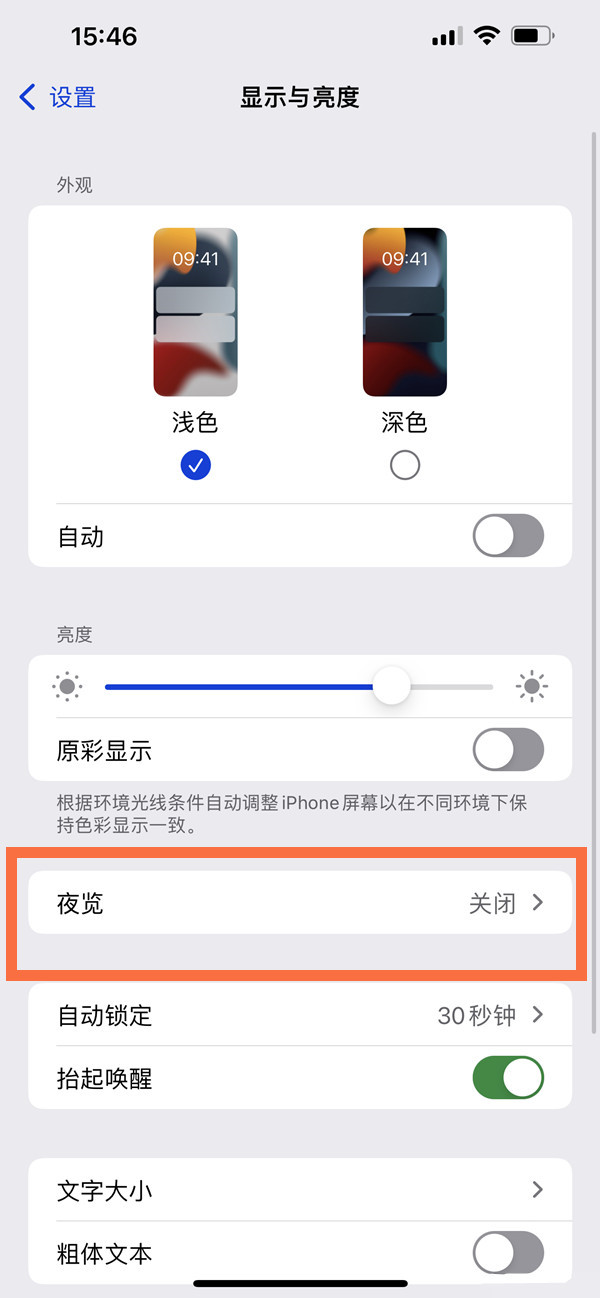Image resolution: width=600 pixels, height=1298 pixels.
Task: Select the 深色 appearance option
Action: coord(404,465)
